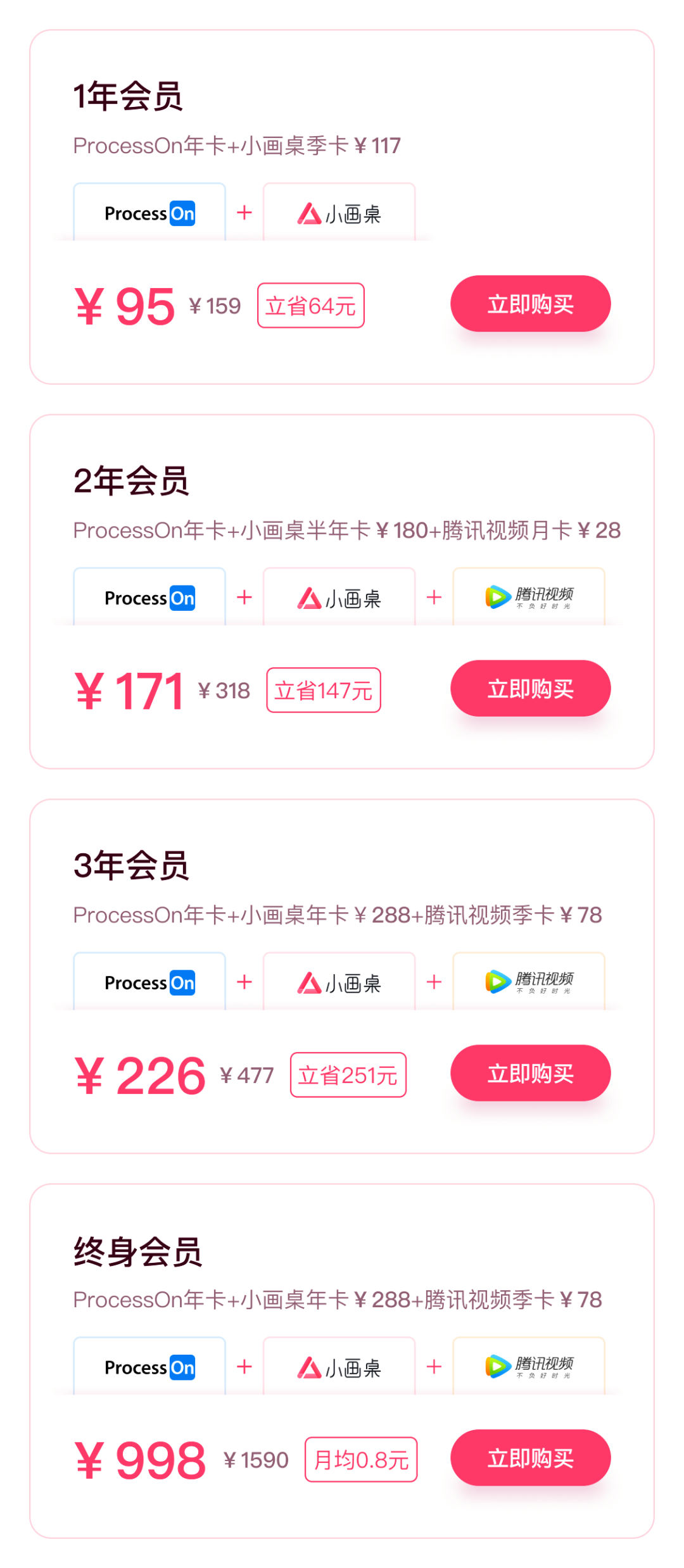Click the 立即购买 button for 3年会员
The height and width of the screenshot is (1568, 684).
(x=531, y=1072)
